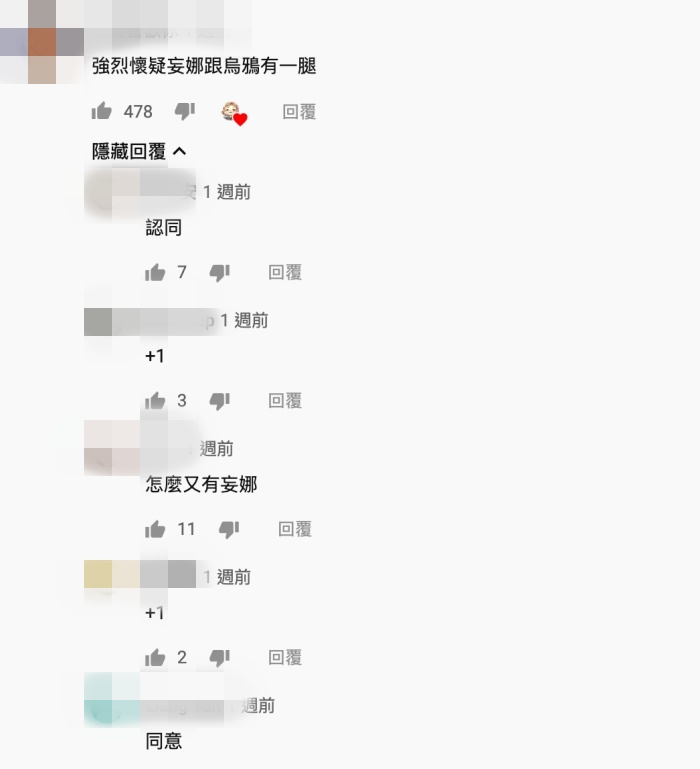The width and height of the screenshot is (700, 769).
Task: Like the 怎麼又有妄娜 reply
Action: (x=155, y=529)
